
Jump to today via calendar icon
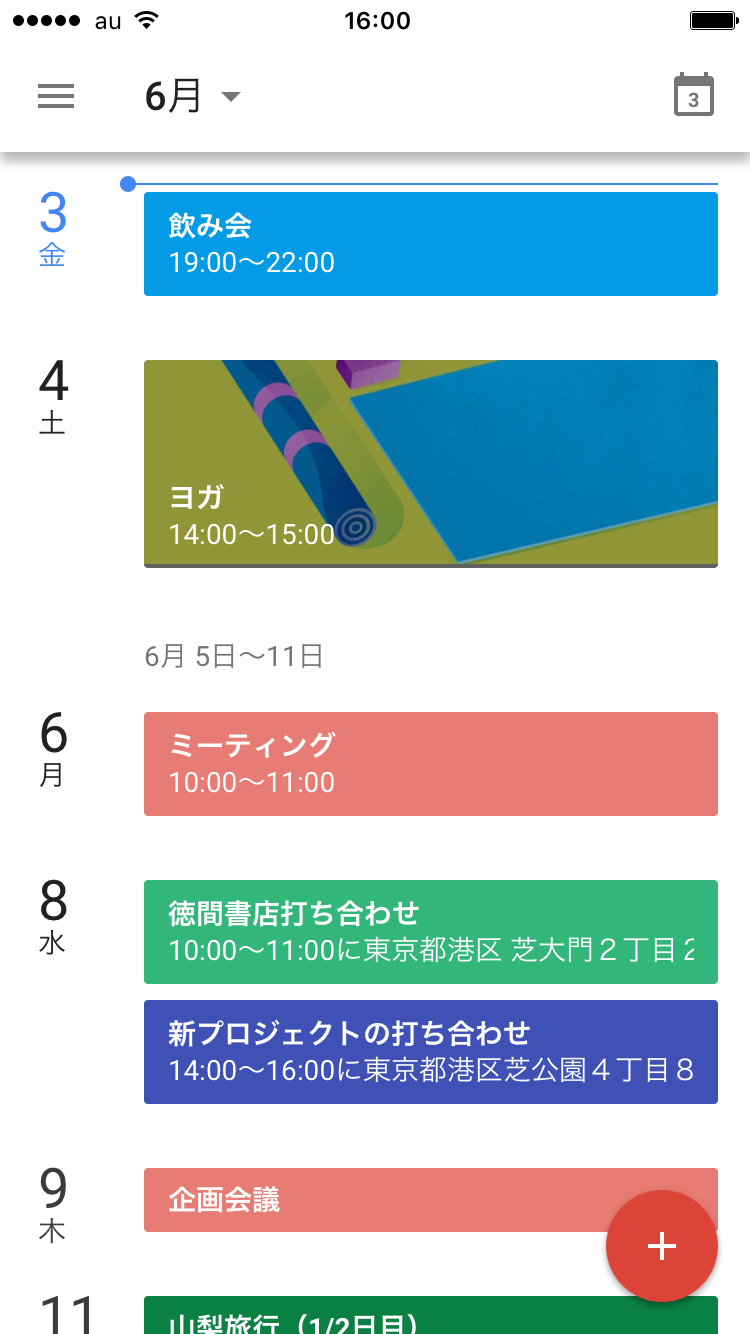pos(693,96)
